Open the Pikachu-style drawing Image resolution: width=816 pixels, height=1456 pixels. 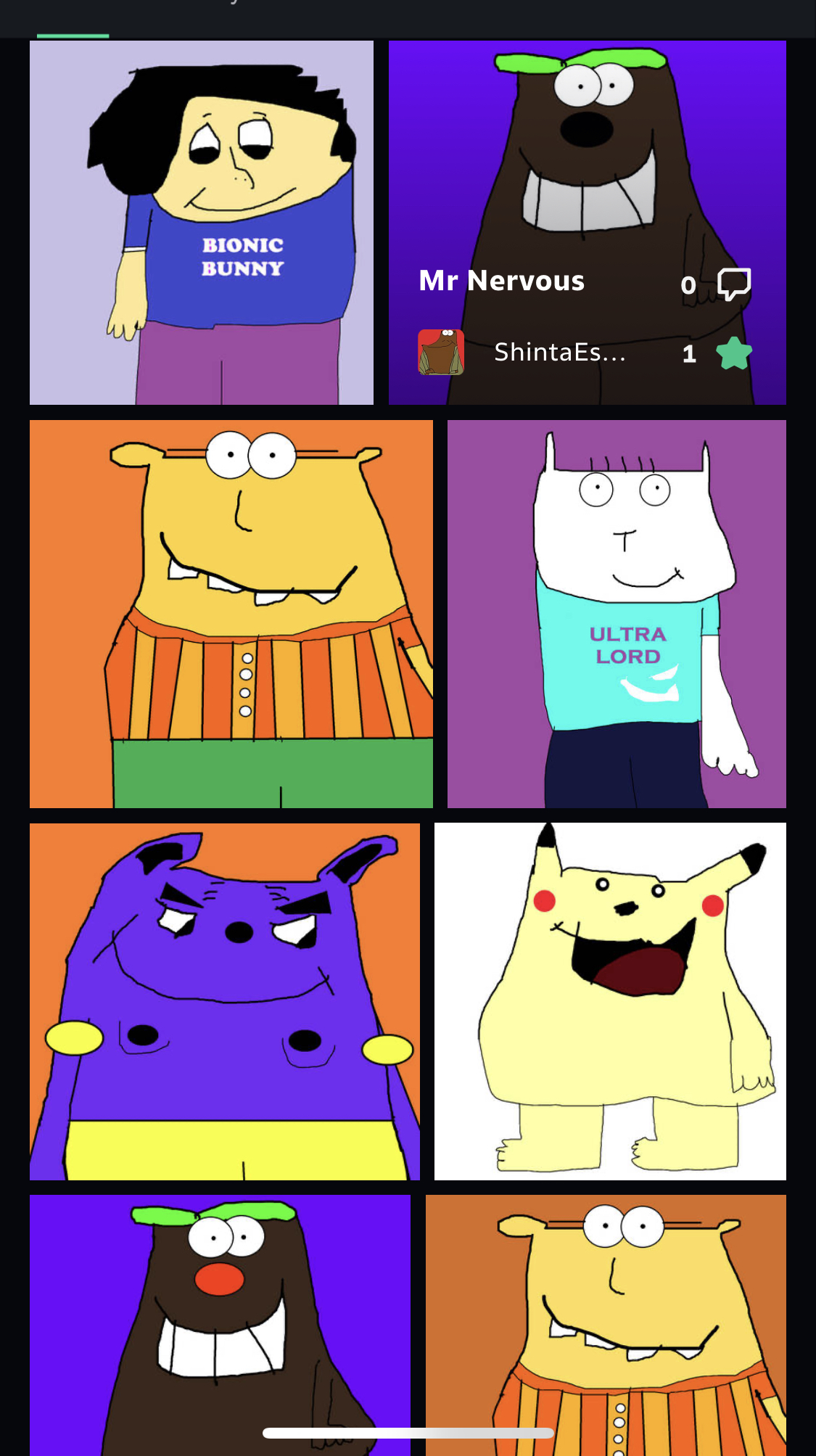click(x=610, y=1002)
